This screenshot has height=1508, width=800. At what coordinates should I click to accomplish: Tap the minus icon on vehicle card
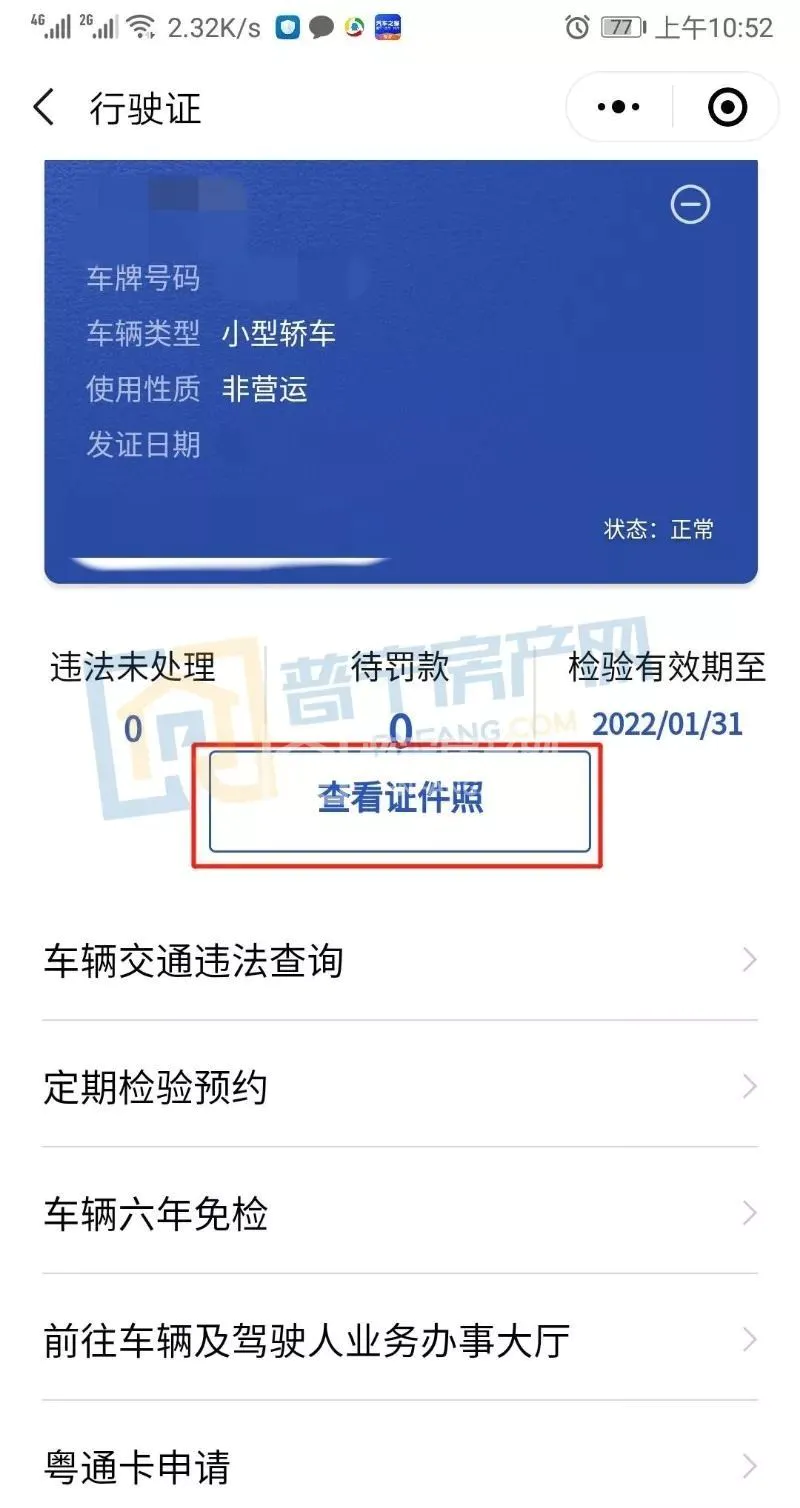(x=690, y=205)
